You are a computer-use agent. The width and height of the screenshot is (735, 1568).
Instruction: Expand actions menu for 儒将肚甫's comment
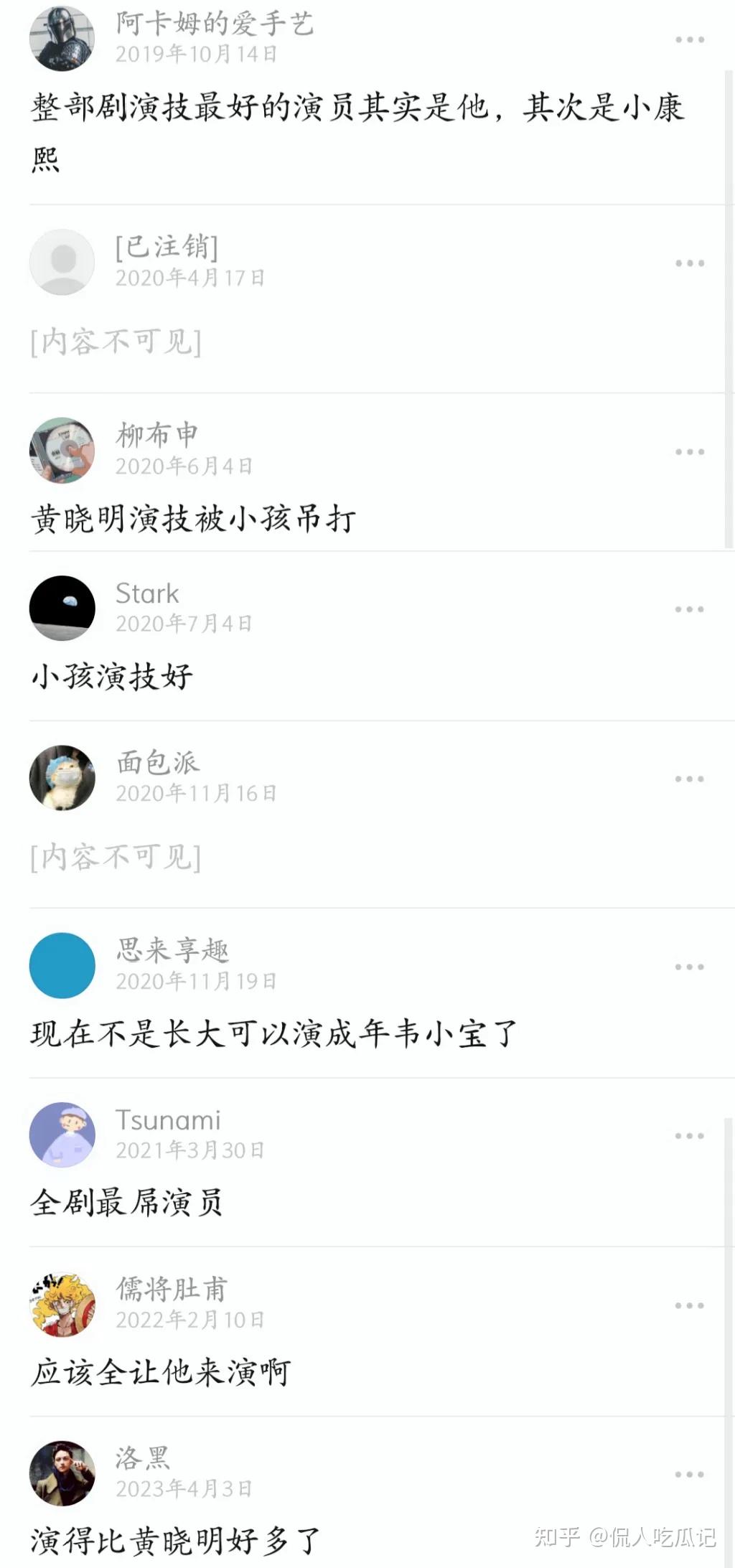(688, 1305)
